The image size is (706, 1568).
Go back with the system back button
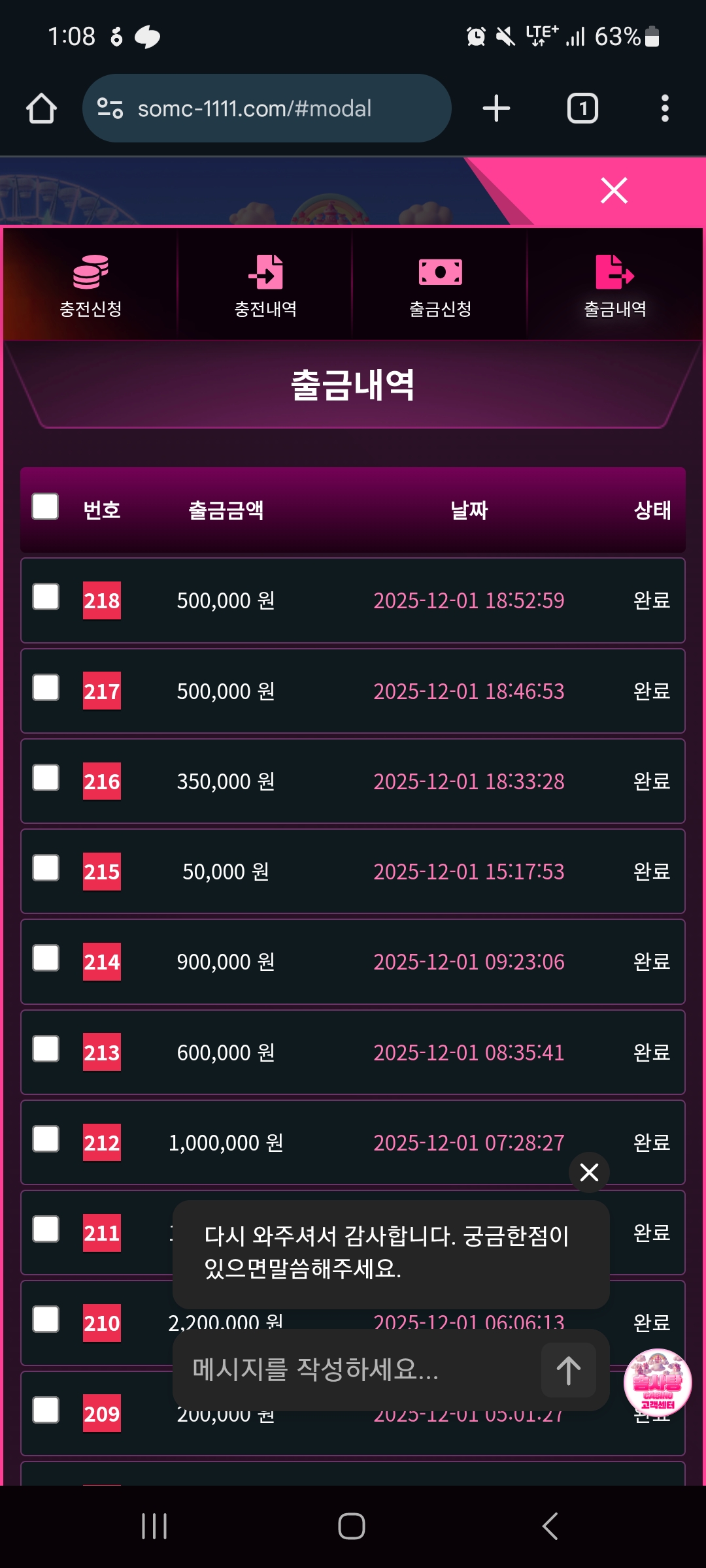(x=550, y=1526)
